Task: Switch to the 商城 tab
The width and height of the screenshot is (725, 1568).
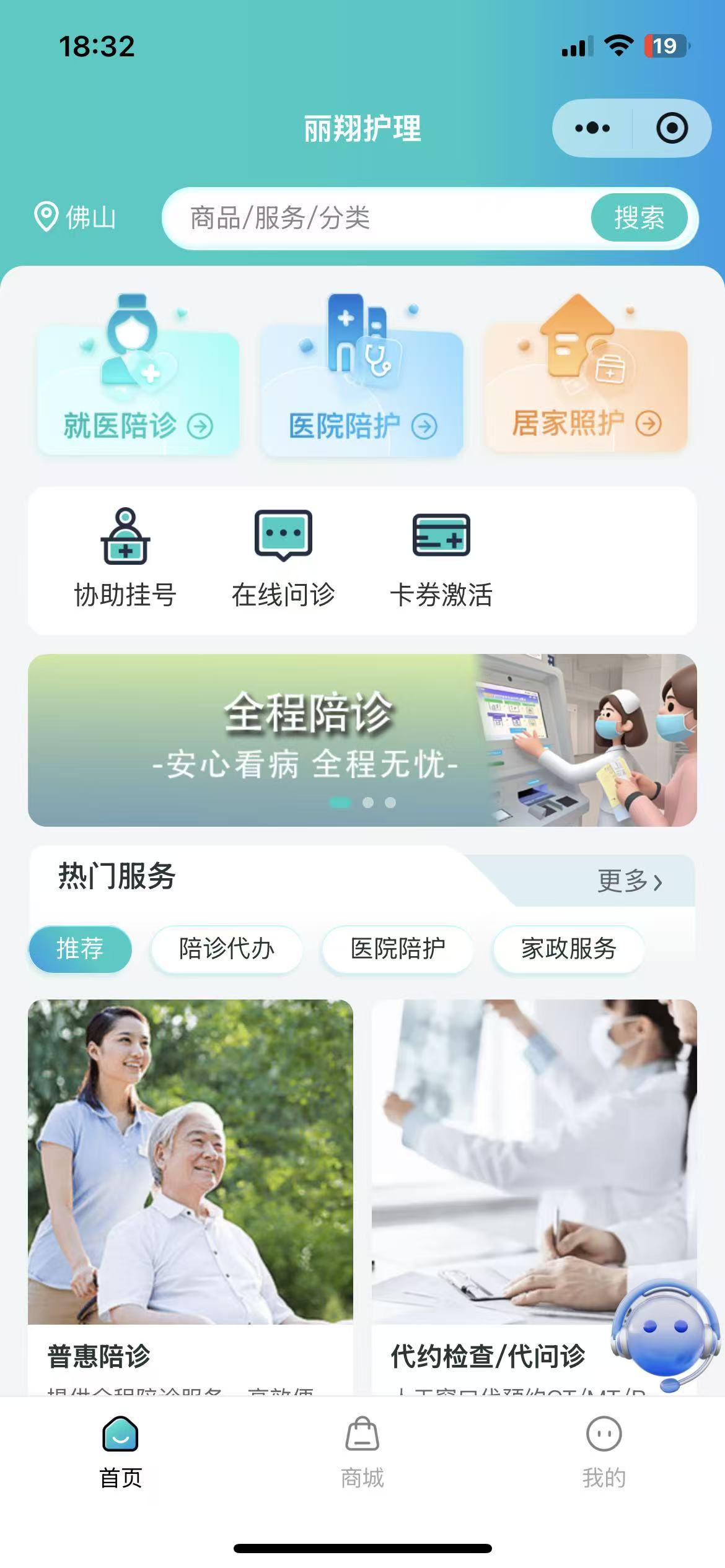Action: click(362, 1450)
